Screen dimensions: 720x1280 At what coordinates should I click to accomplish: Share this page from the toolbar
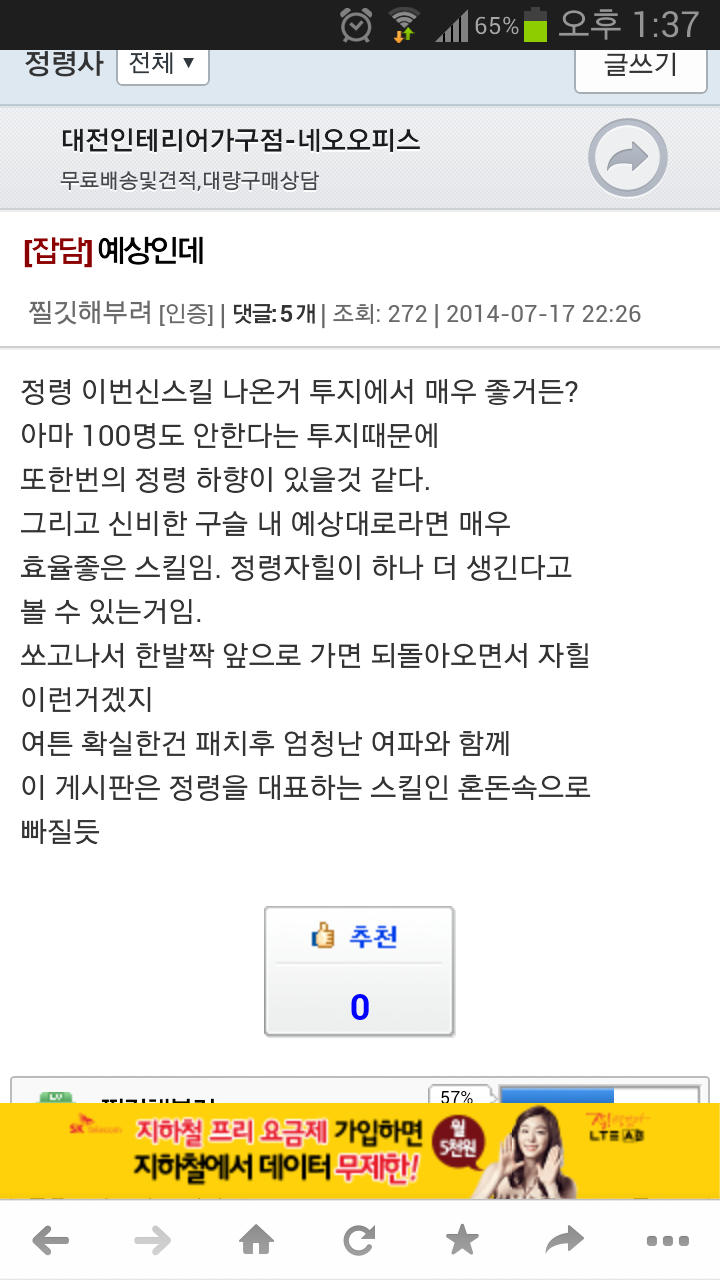coord(564,1242)
